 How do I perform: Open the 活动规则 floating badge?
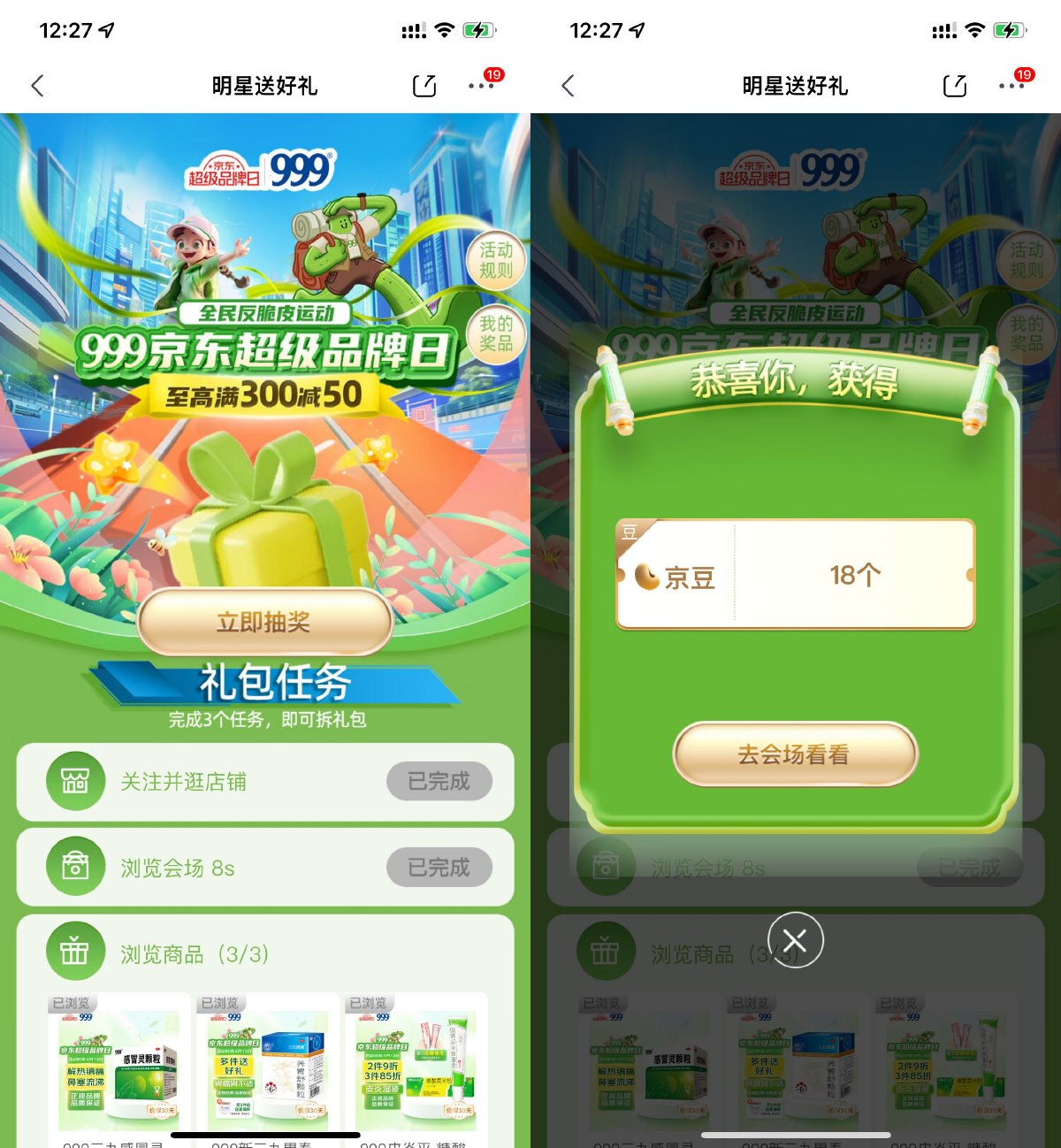497,259
